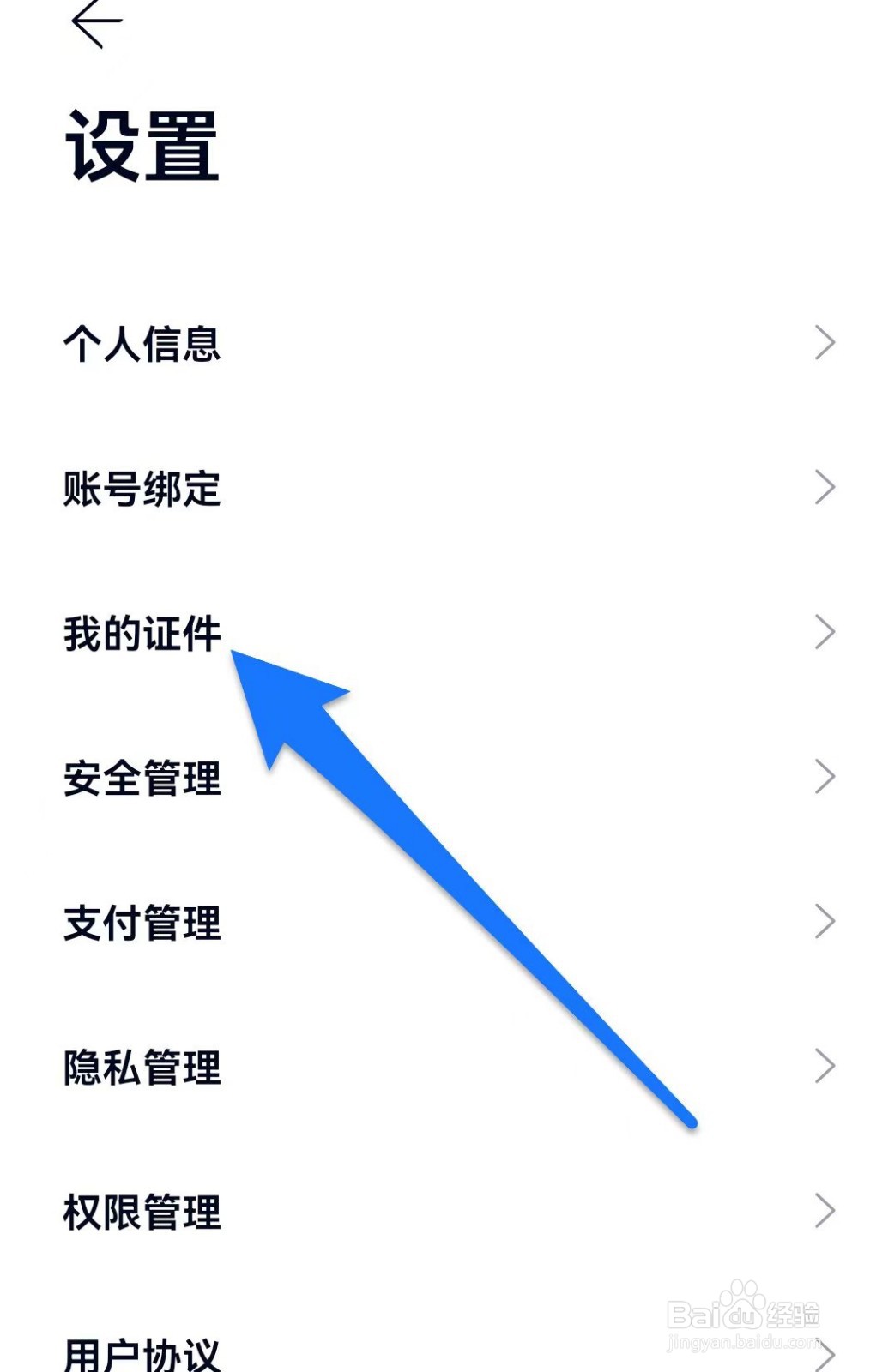The width and height of the screenshot is (870, 1372).
Task: Click the chevron next to 隐私管理
Action: (x=826, y=1064)
